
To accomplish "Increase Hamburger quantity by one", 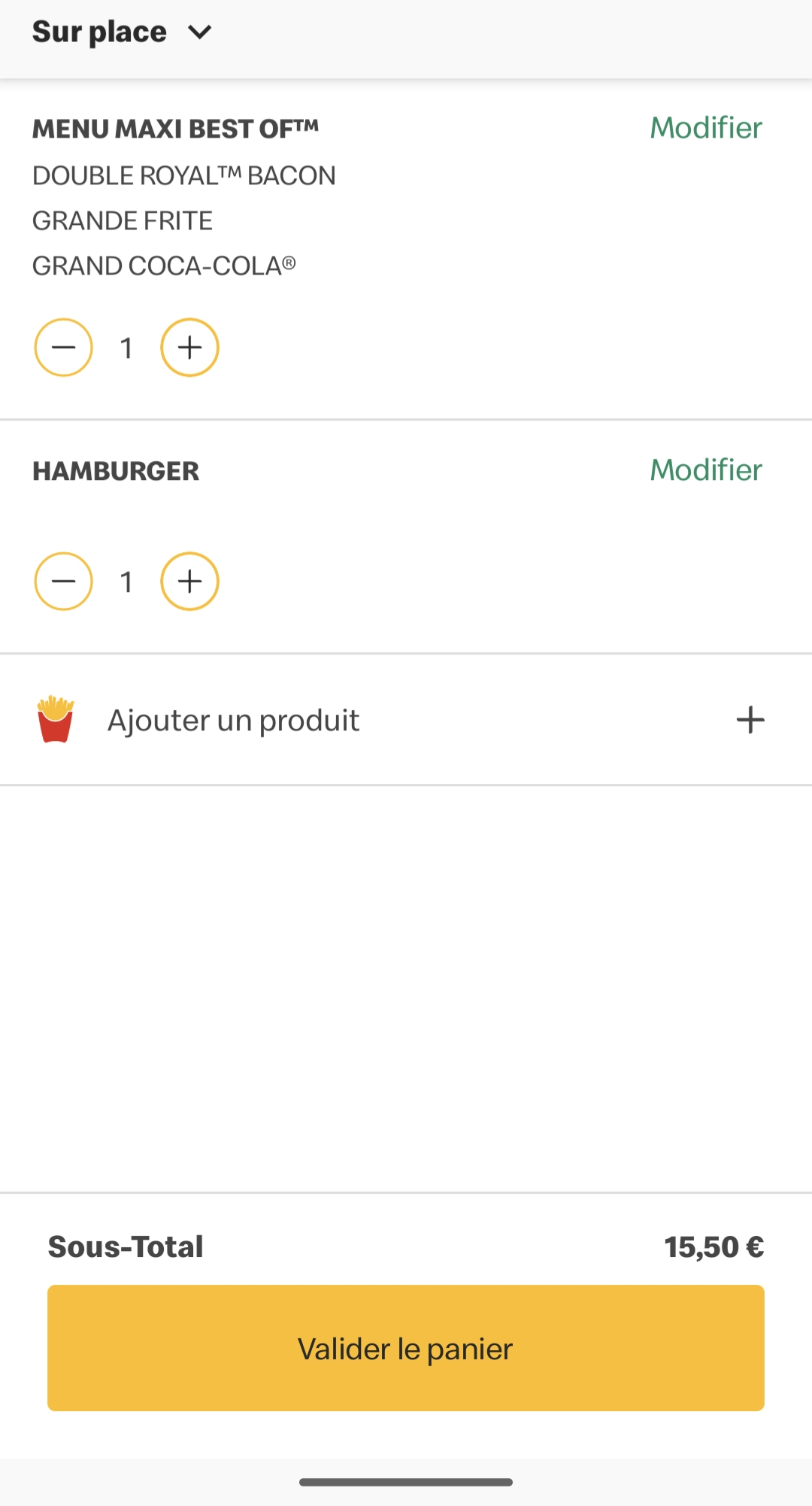I will click(189, 581).
